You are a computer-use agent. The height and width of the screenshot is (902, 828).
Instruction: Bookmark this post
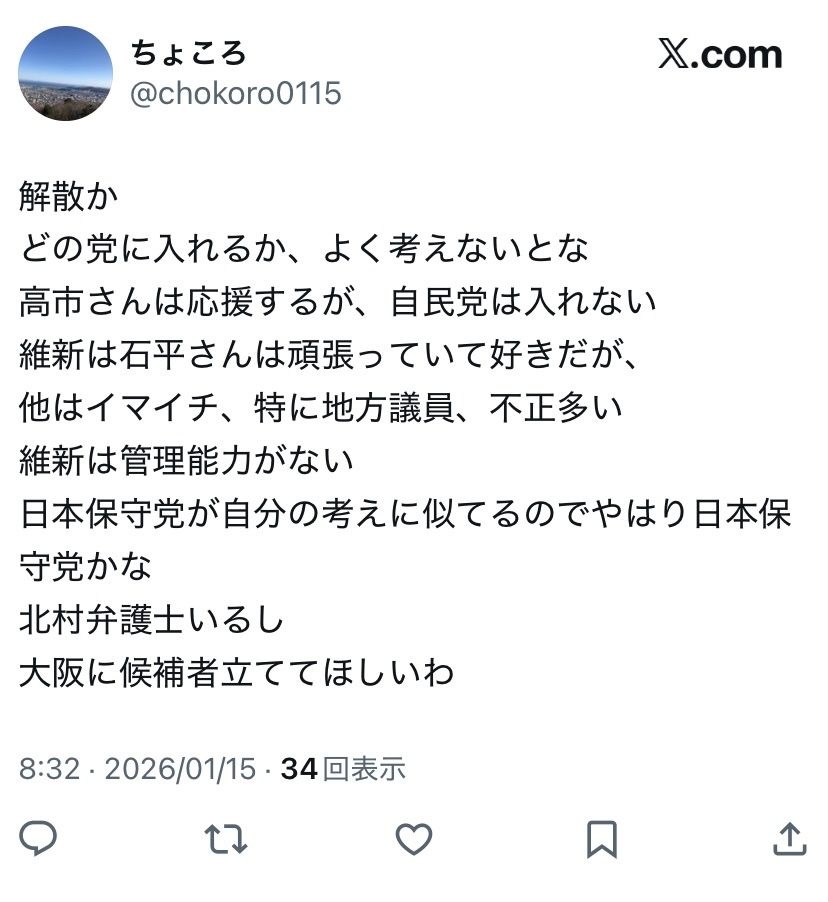click(x=601, y=838)
